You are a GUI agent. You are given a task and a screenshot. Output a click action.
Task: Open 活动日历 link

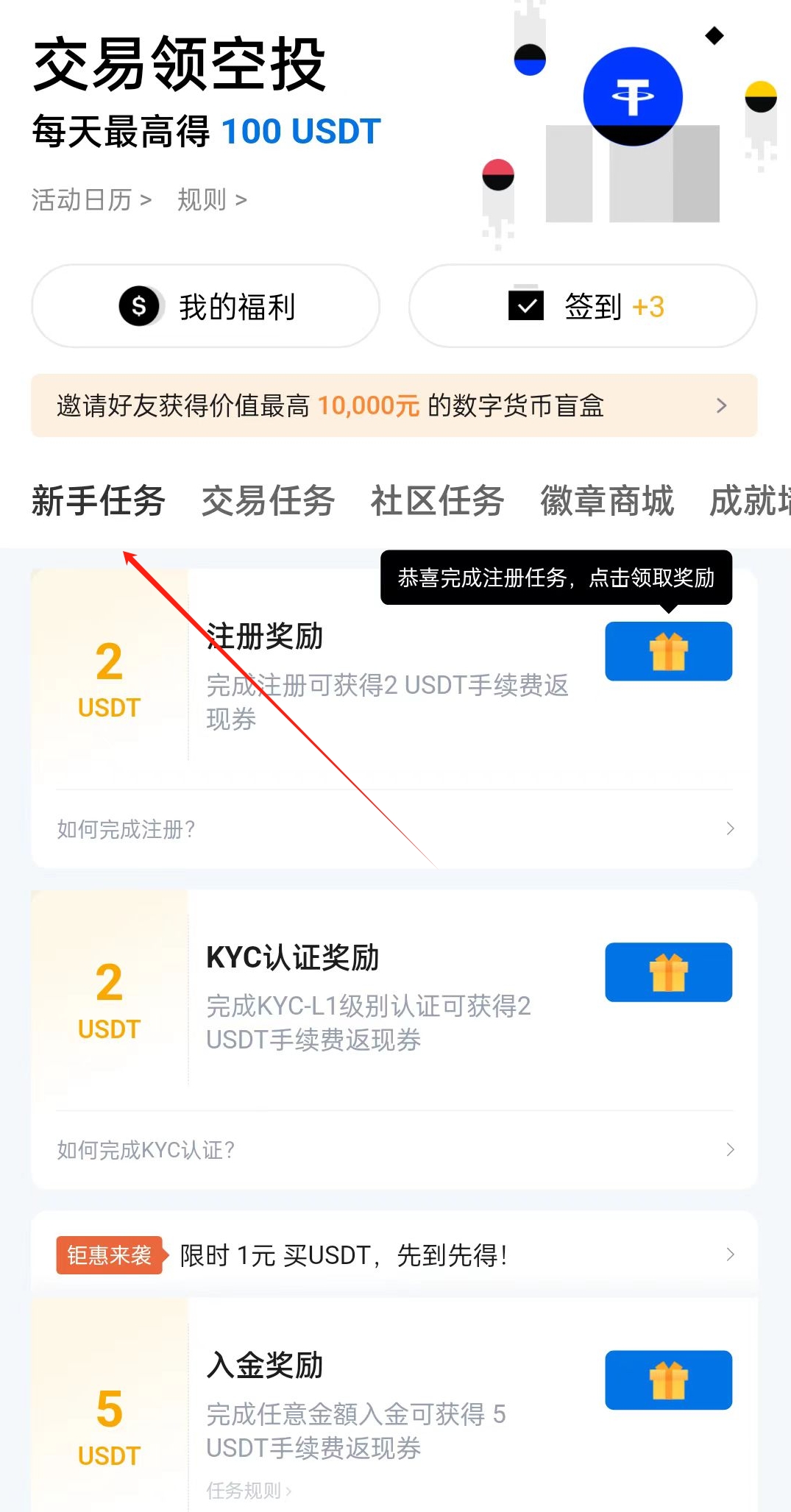click(x=91, y=199)
